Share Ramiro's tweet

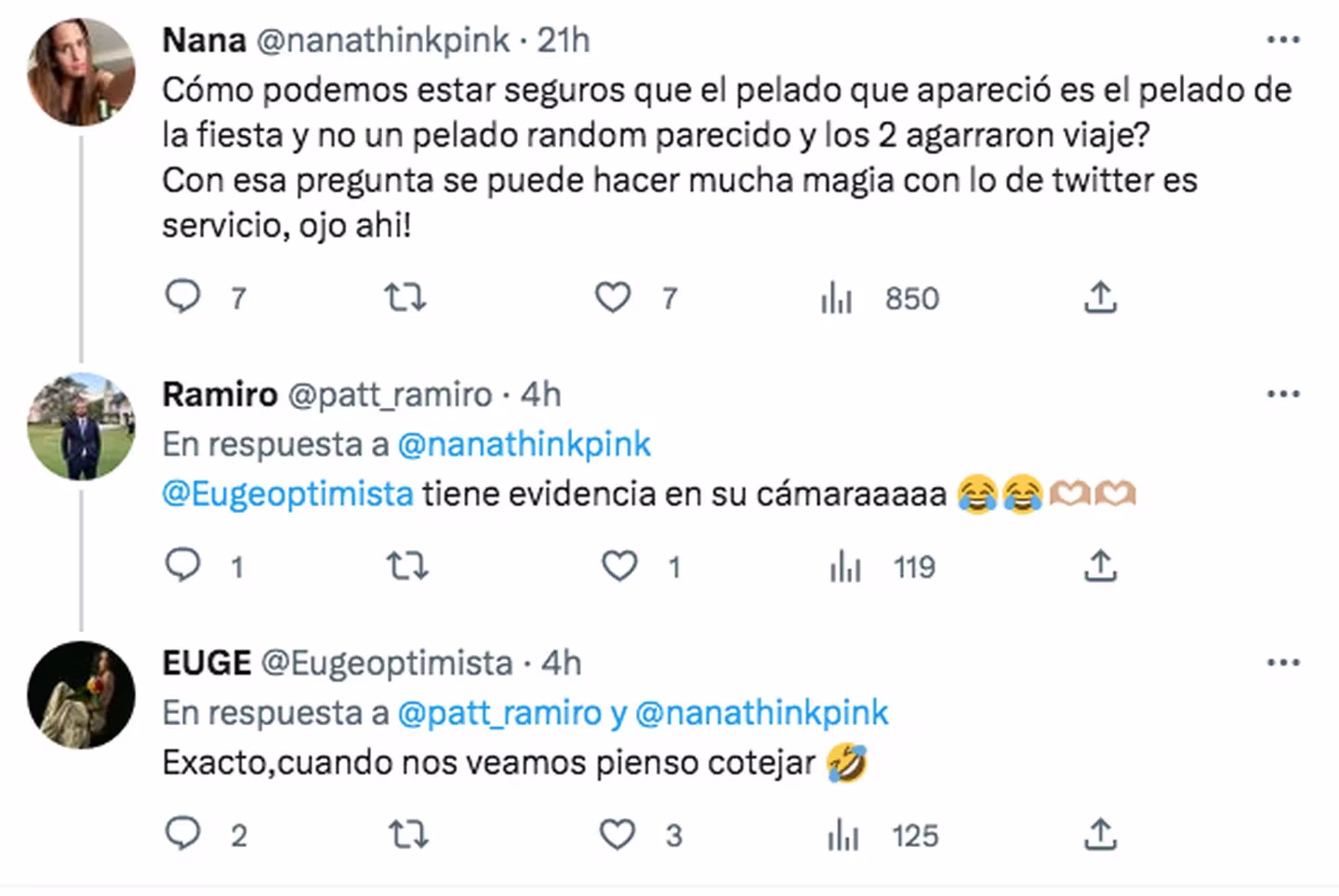(x=1100, y=566)
